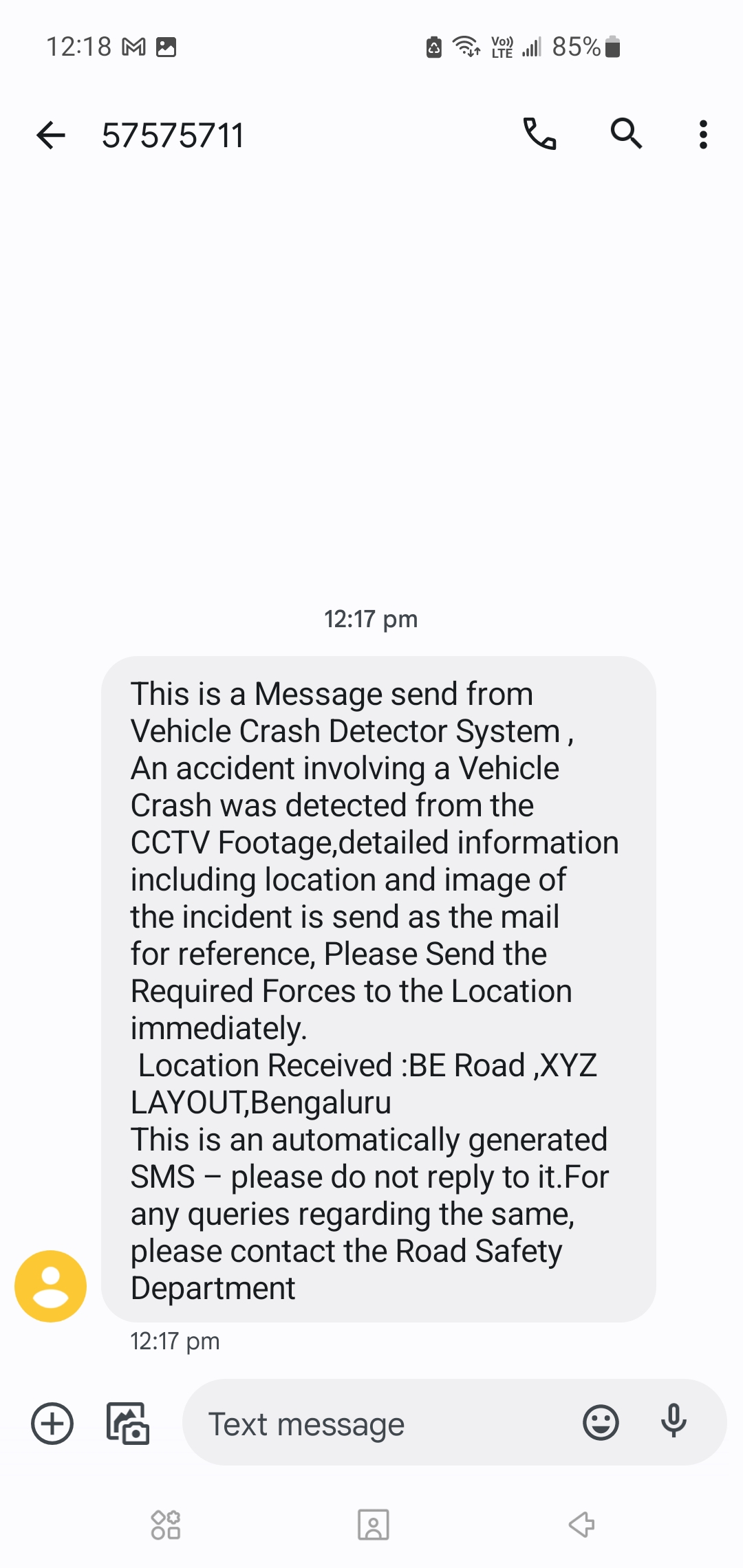Open the three-dot overflow menu
Screen dimensions: 743x1568
click(x=703, y=135)
